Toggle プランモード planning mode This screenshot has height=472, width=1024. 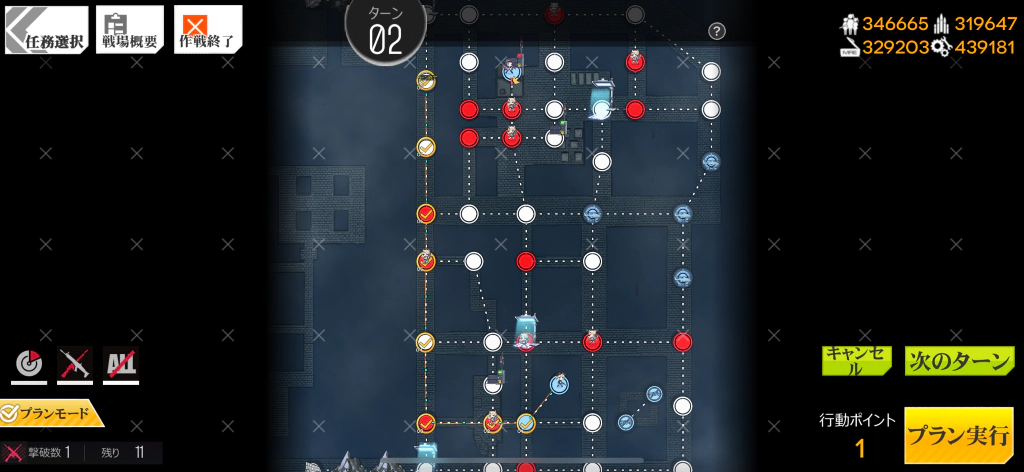click(x=50, y=412)
